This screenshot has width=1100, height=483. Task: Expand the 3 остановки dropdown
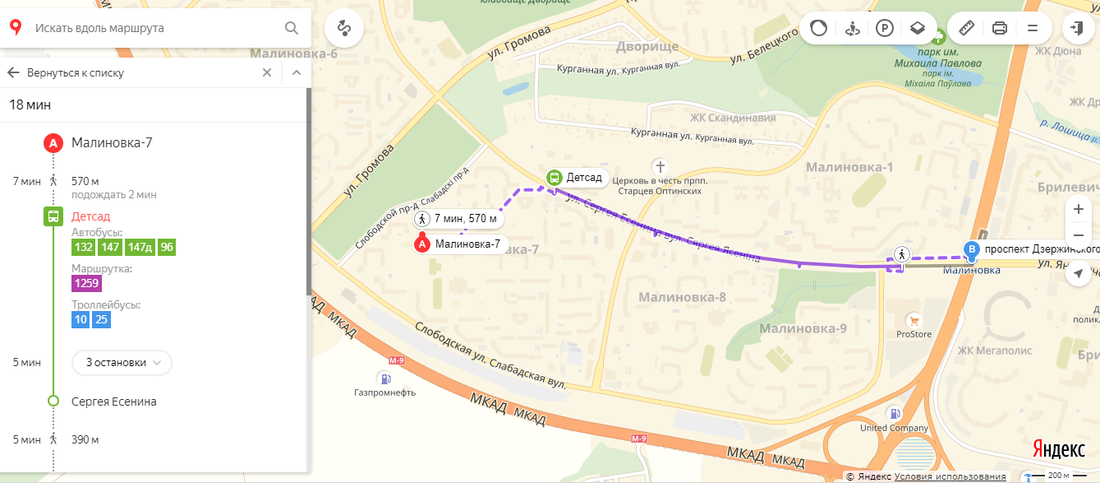tap(122, 363)
